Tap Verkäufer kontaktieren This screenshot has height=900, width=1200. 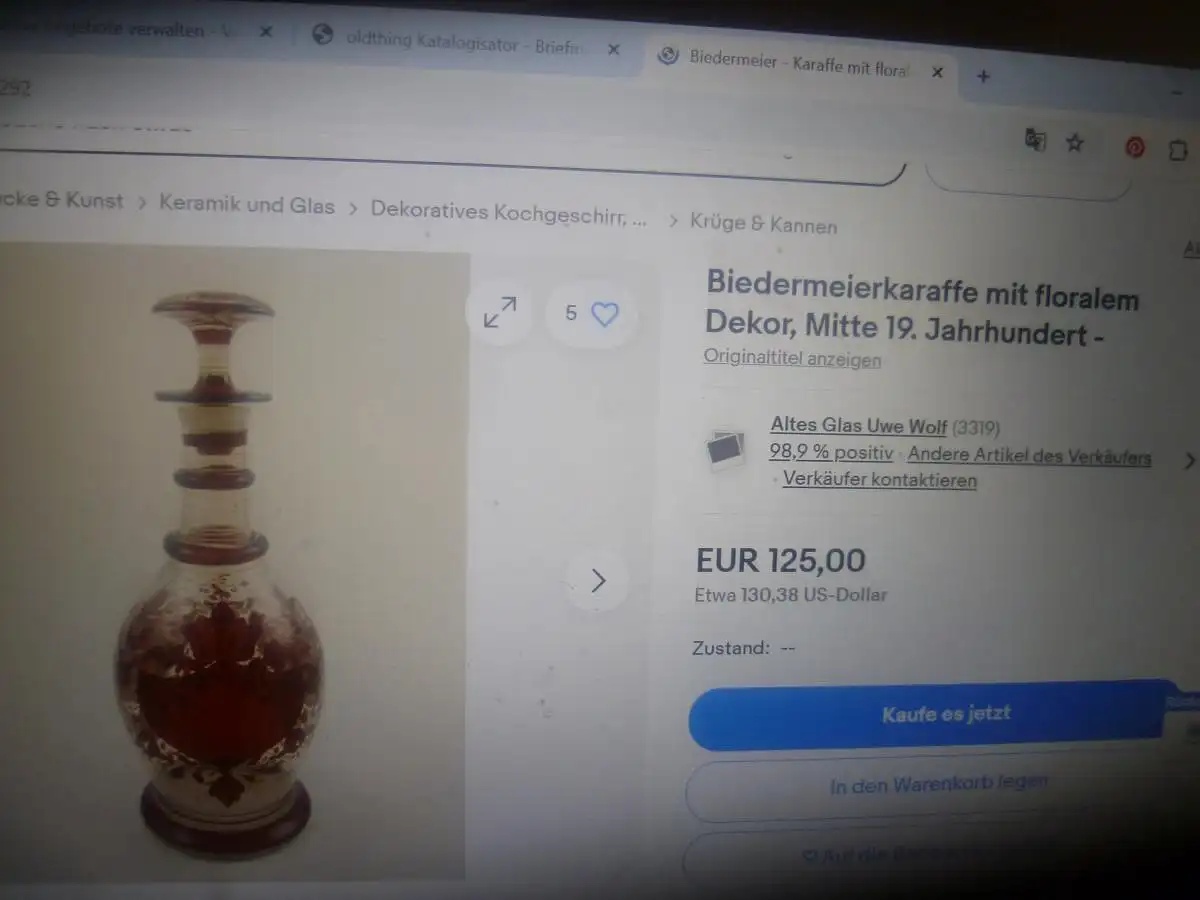[x=879, y=480]
